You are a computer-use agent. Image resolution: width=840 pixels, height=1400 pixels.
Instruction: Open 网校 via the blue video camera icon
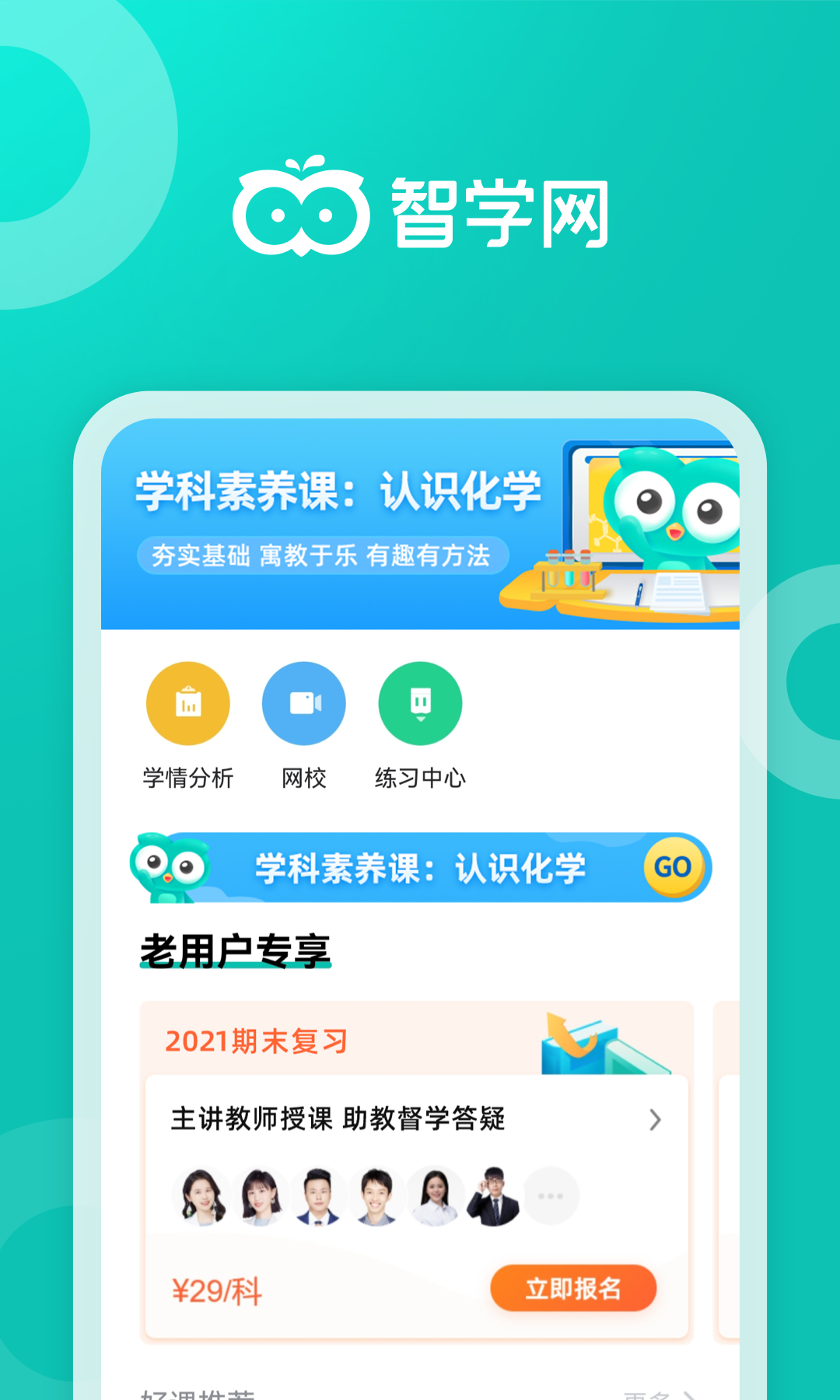pyautogui.click(x=303, y=702)
